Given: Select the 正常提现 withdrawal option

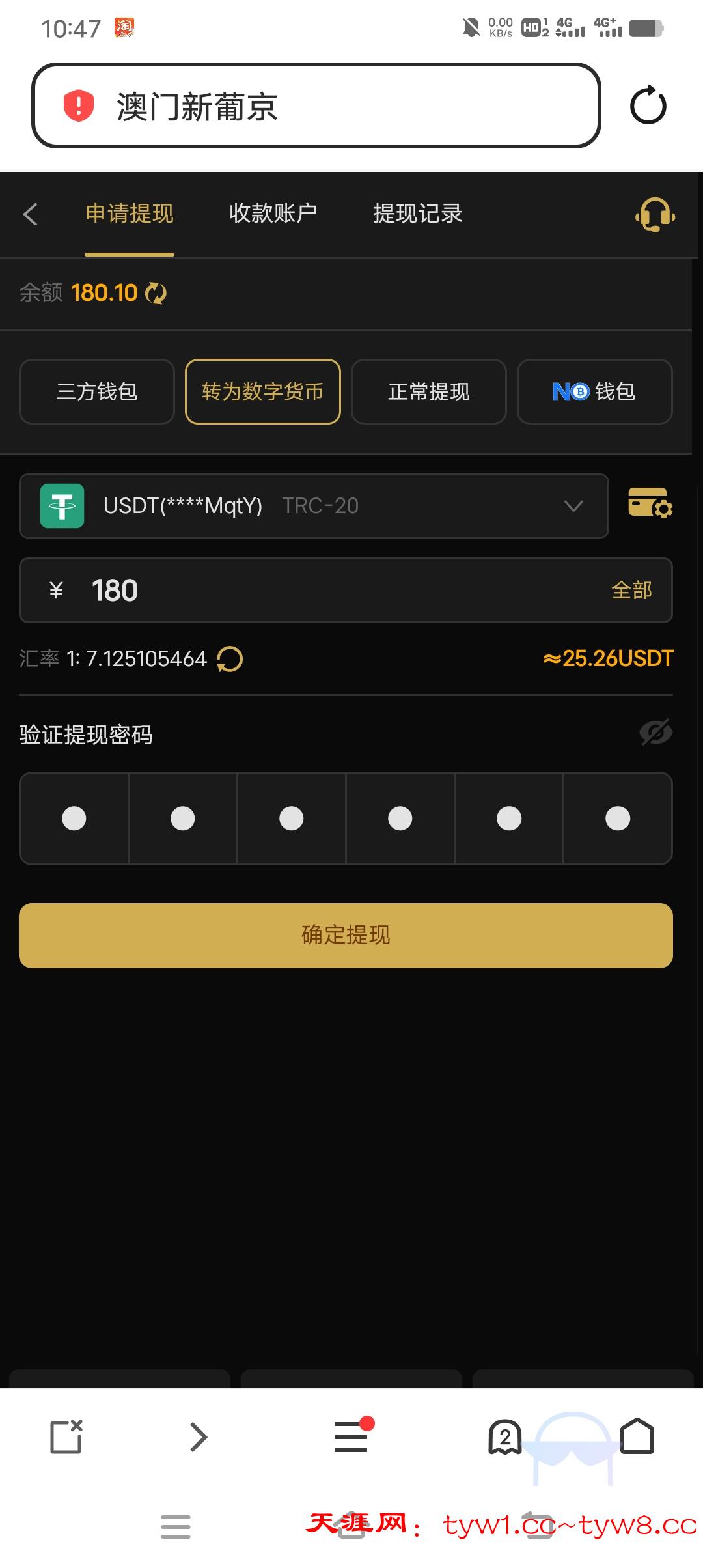Looking at the screenshot, I should (429, 391).
